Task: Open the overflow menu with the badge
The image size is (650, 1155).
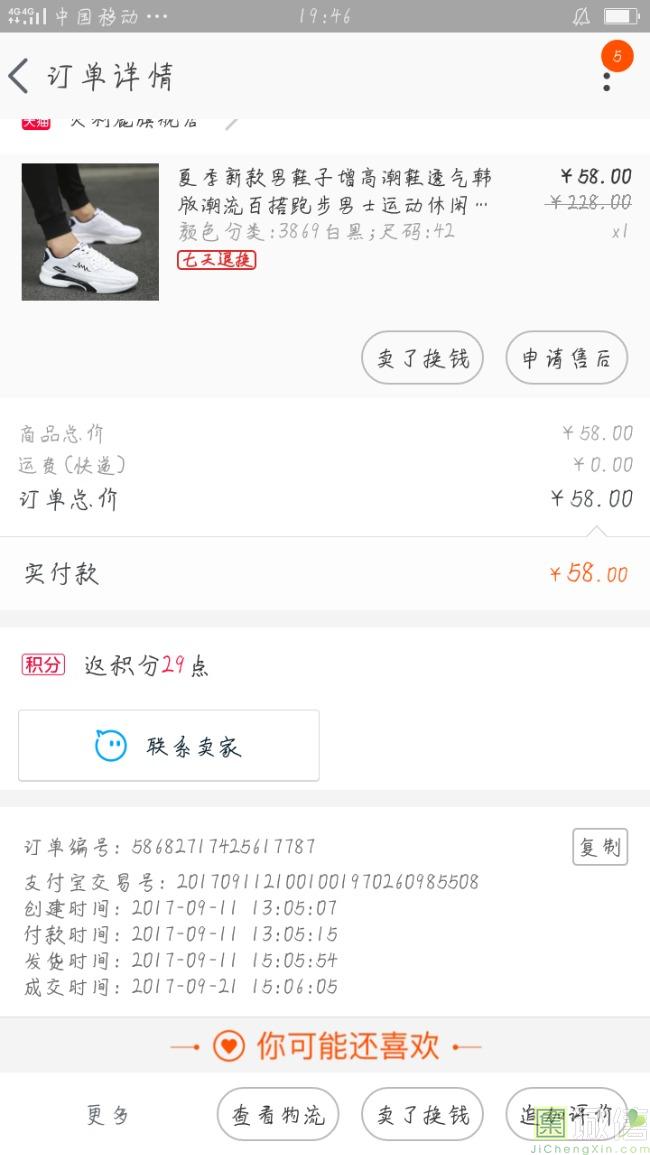Action: 607,74
